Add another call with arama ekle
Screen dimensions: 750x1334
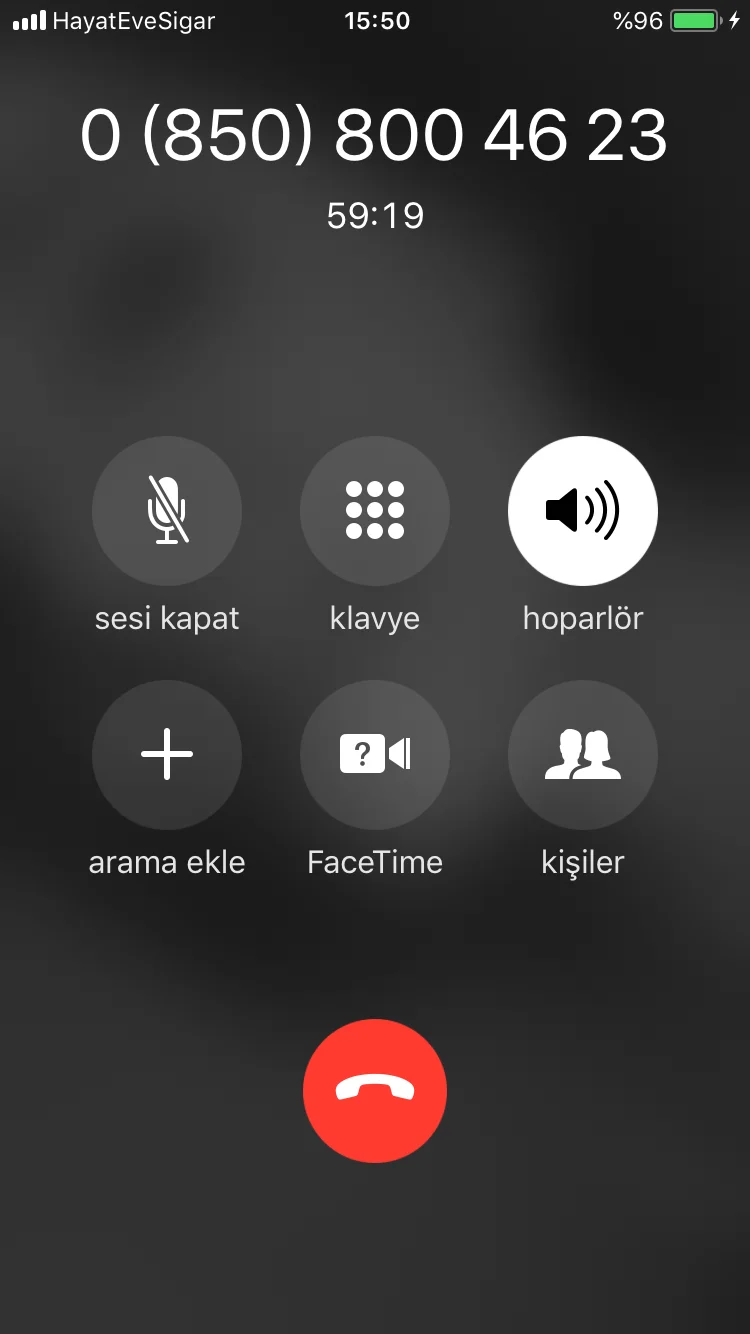pyautogui.click(x=167, y=754)
